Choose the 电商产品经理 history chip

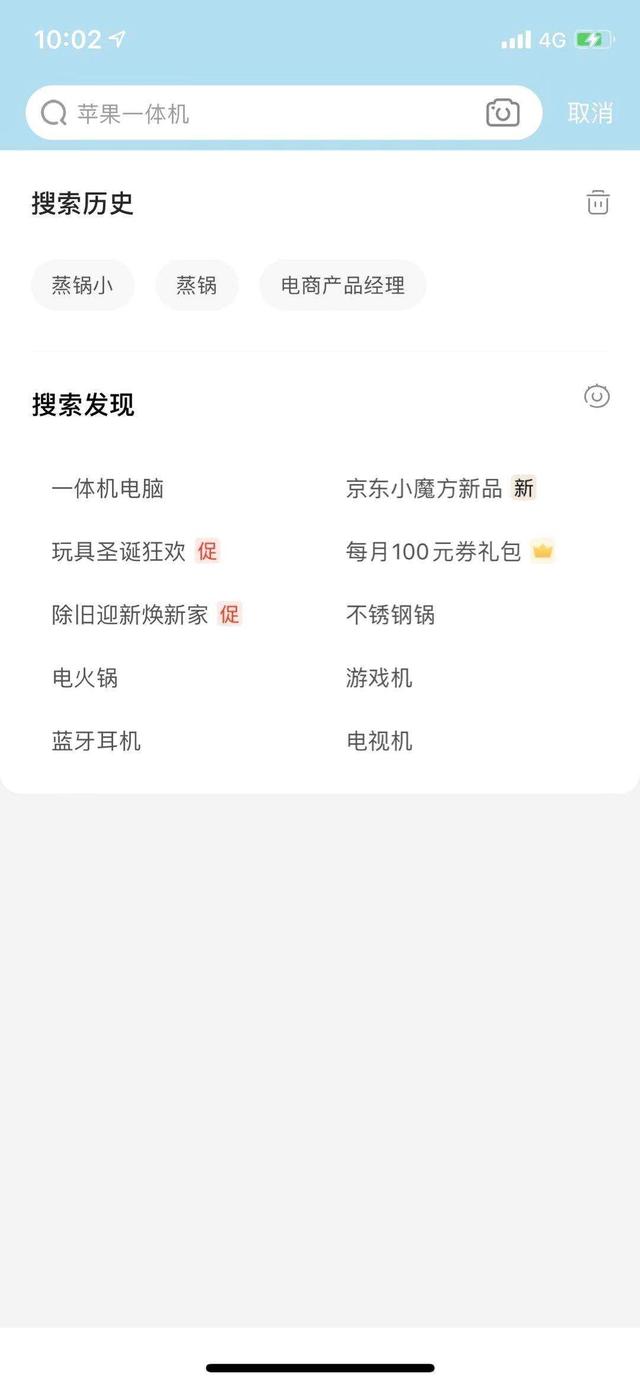tap(343, 286)
